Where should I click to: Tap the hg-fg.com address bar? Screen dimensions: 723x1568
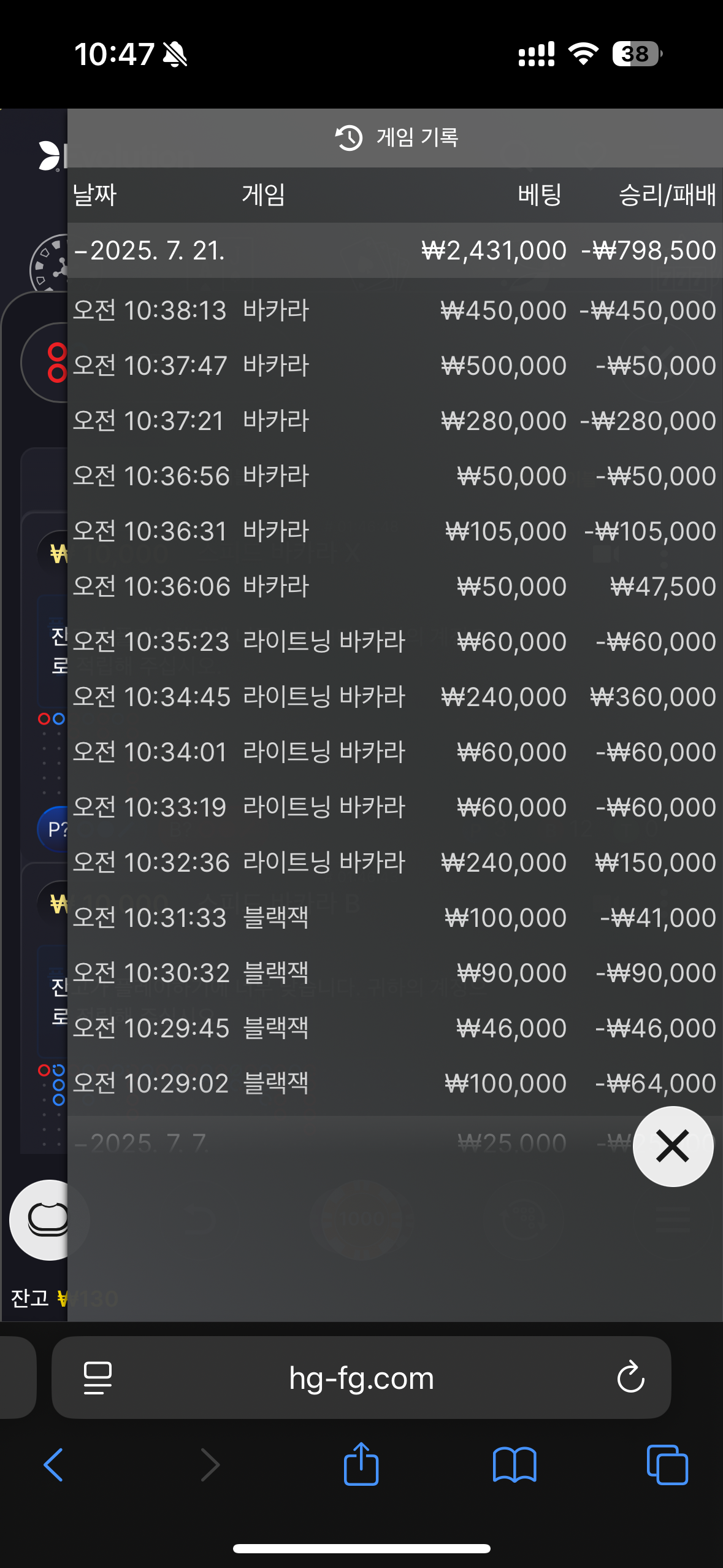coord(361,1378)
